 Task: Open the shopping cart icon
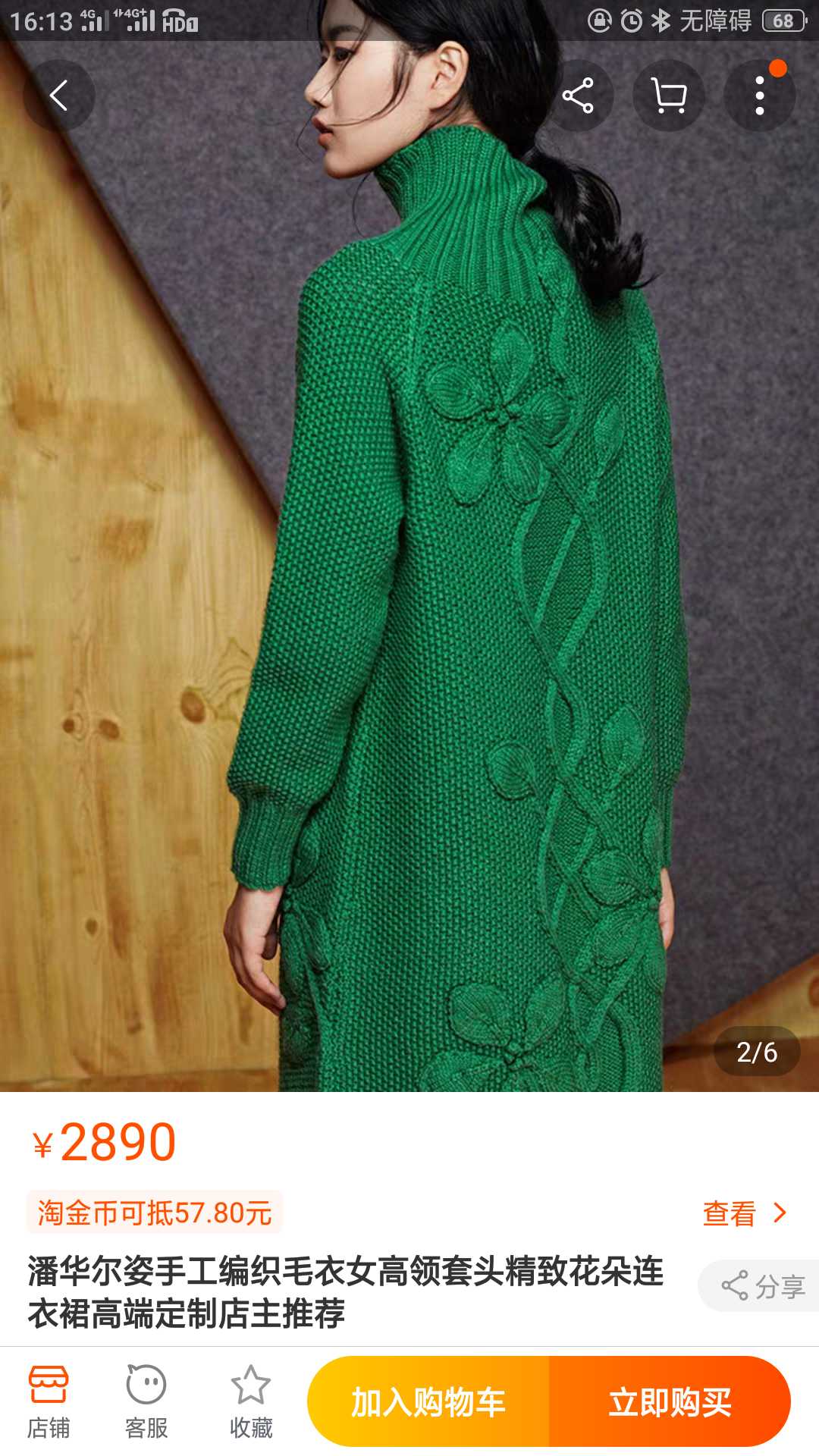point(669,96)
